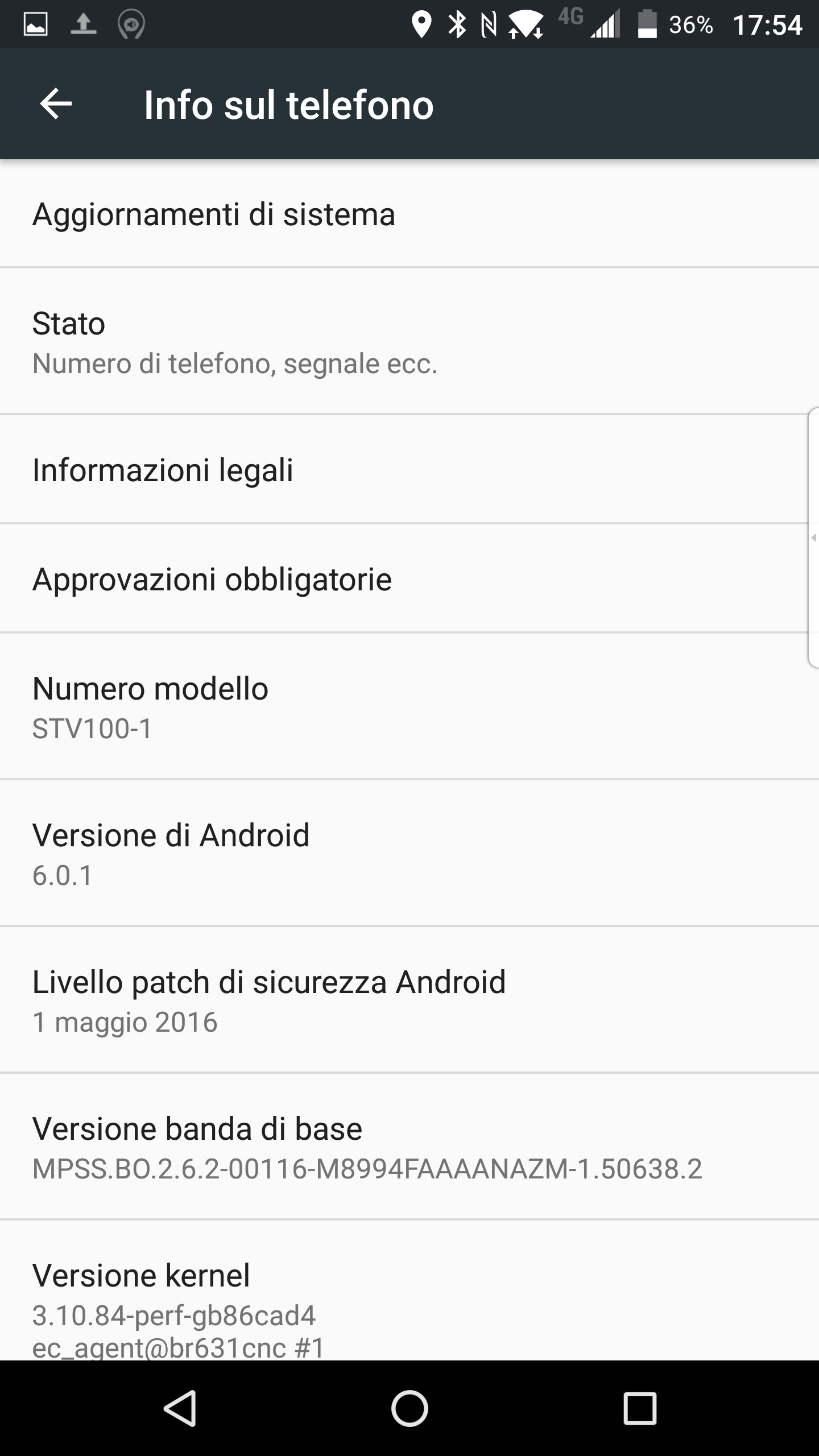Select the Versione banda di base row

click(409, 1147)
